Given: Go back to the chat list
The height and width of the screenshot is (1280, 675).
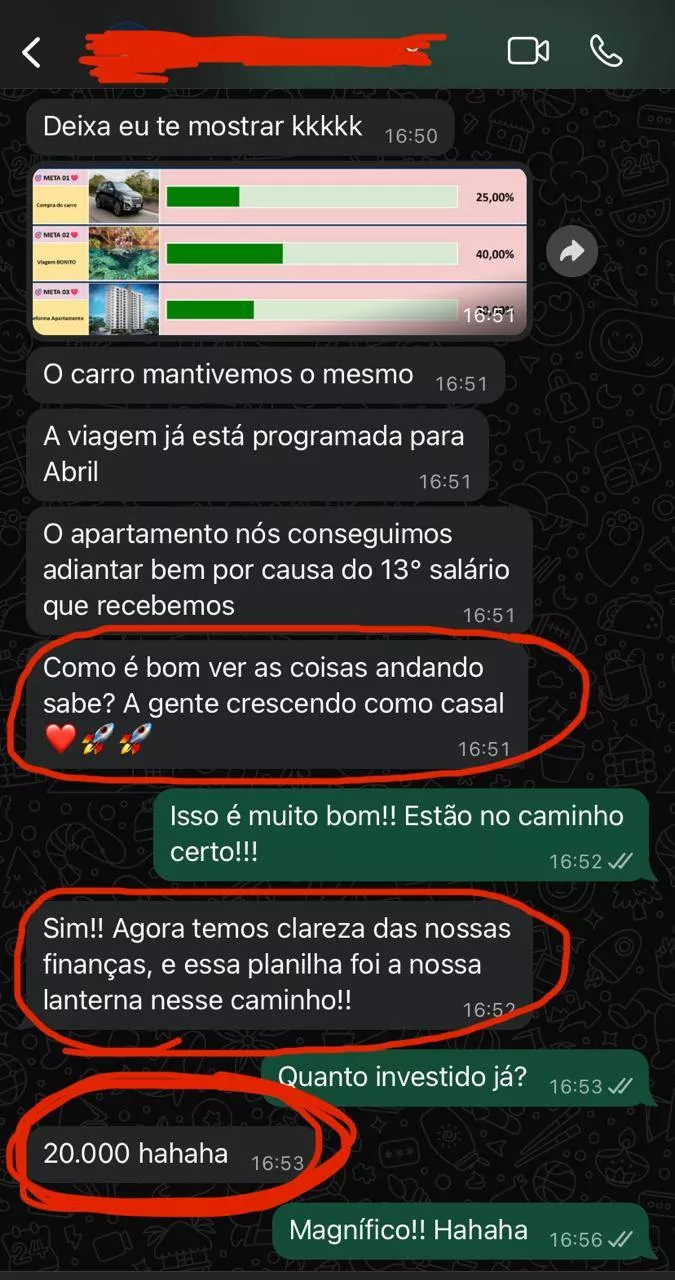Looking at the screenshot, I should click(x=32, y=52).
